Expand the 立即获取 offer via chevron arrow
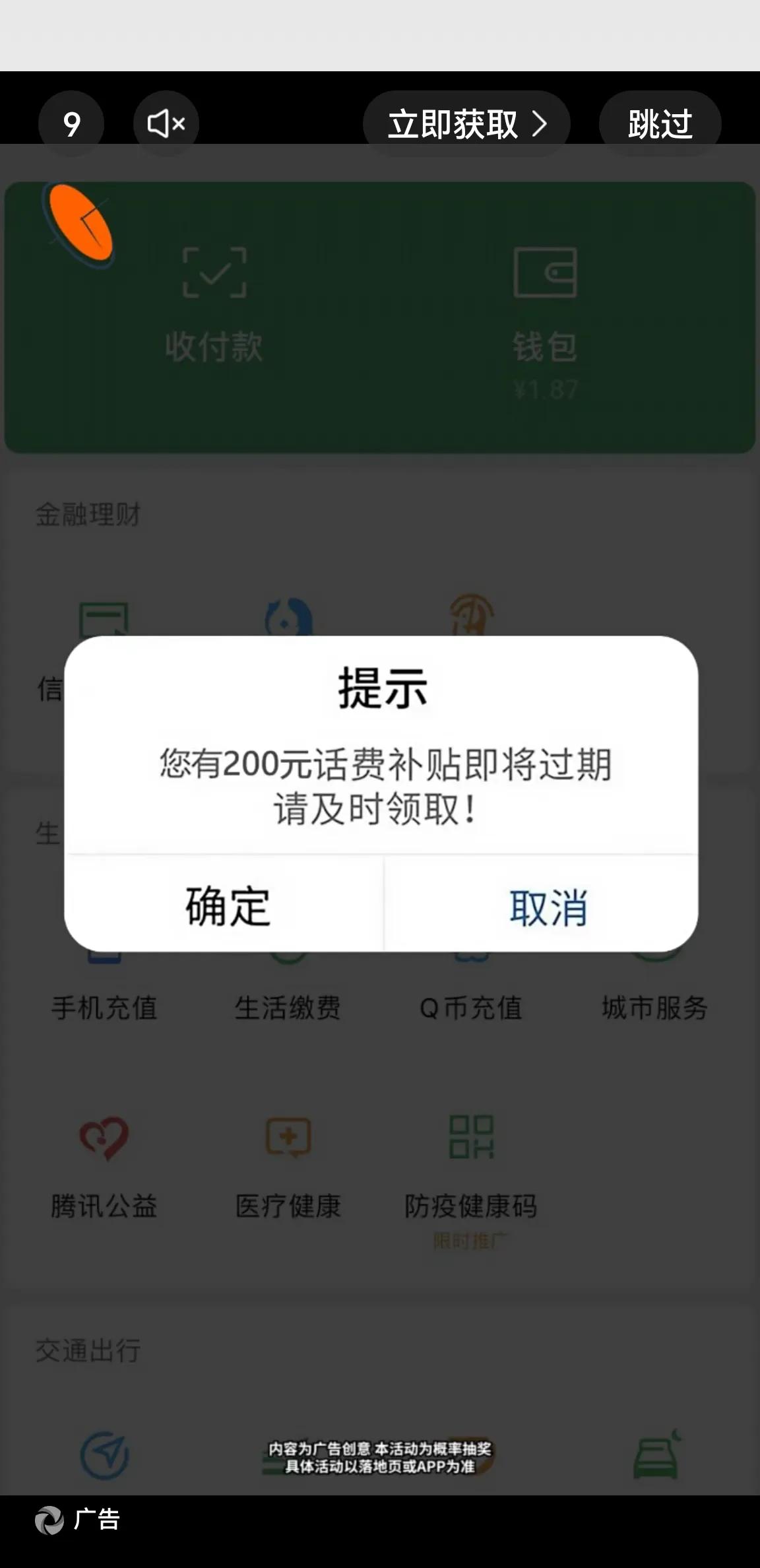Image resolution: width=760 pixels, height=1568 pixels. tap(541, 123)
